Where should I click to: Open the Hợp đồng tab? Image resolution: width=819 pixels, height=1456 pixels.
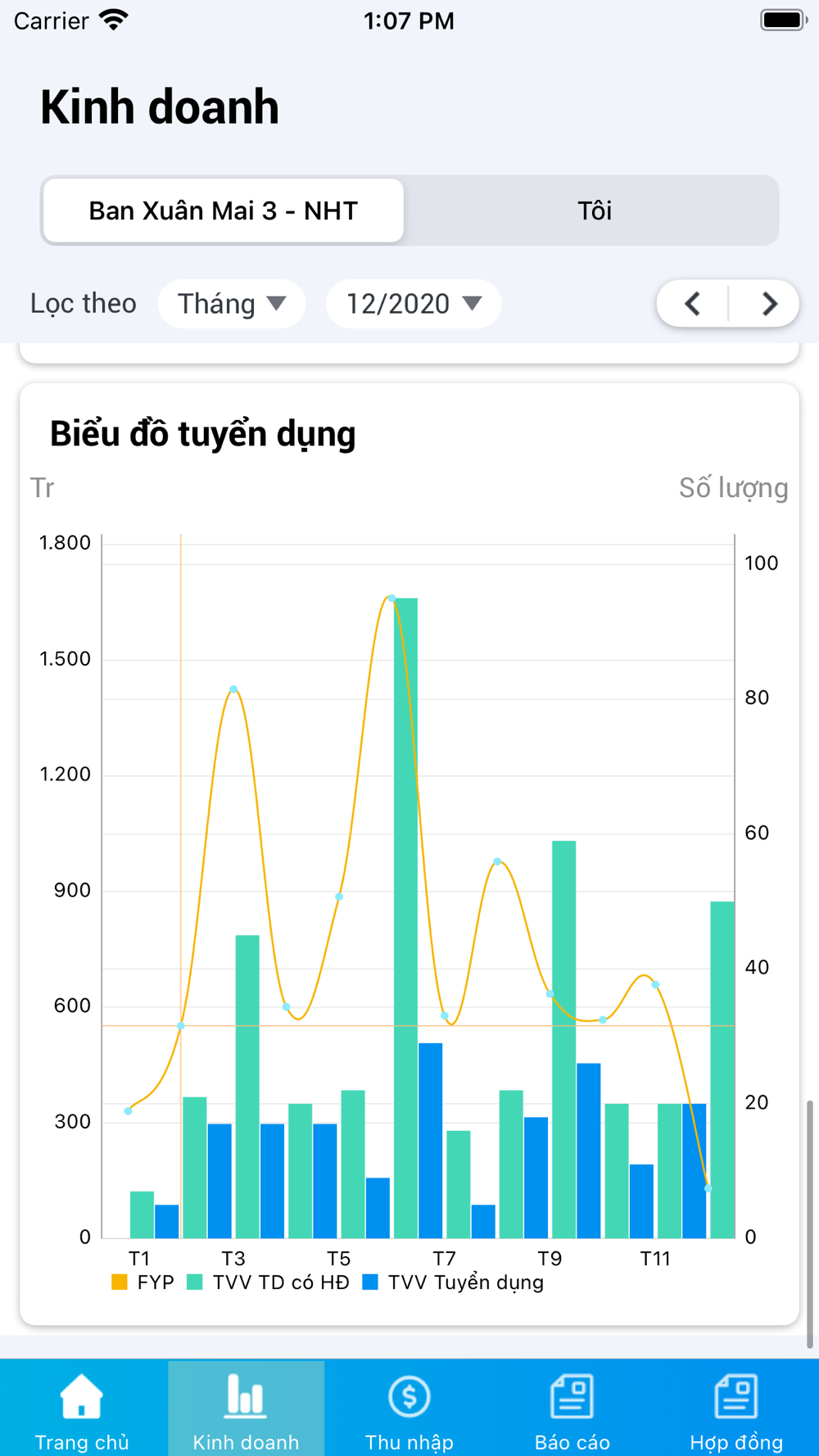(x=736, y=1409)
